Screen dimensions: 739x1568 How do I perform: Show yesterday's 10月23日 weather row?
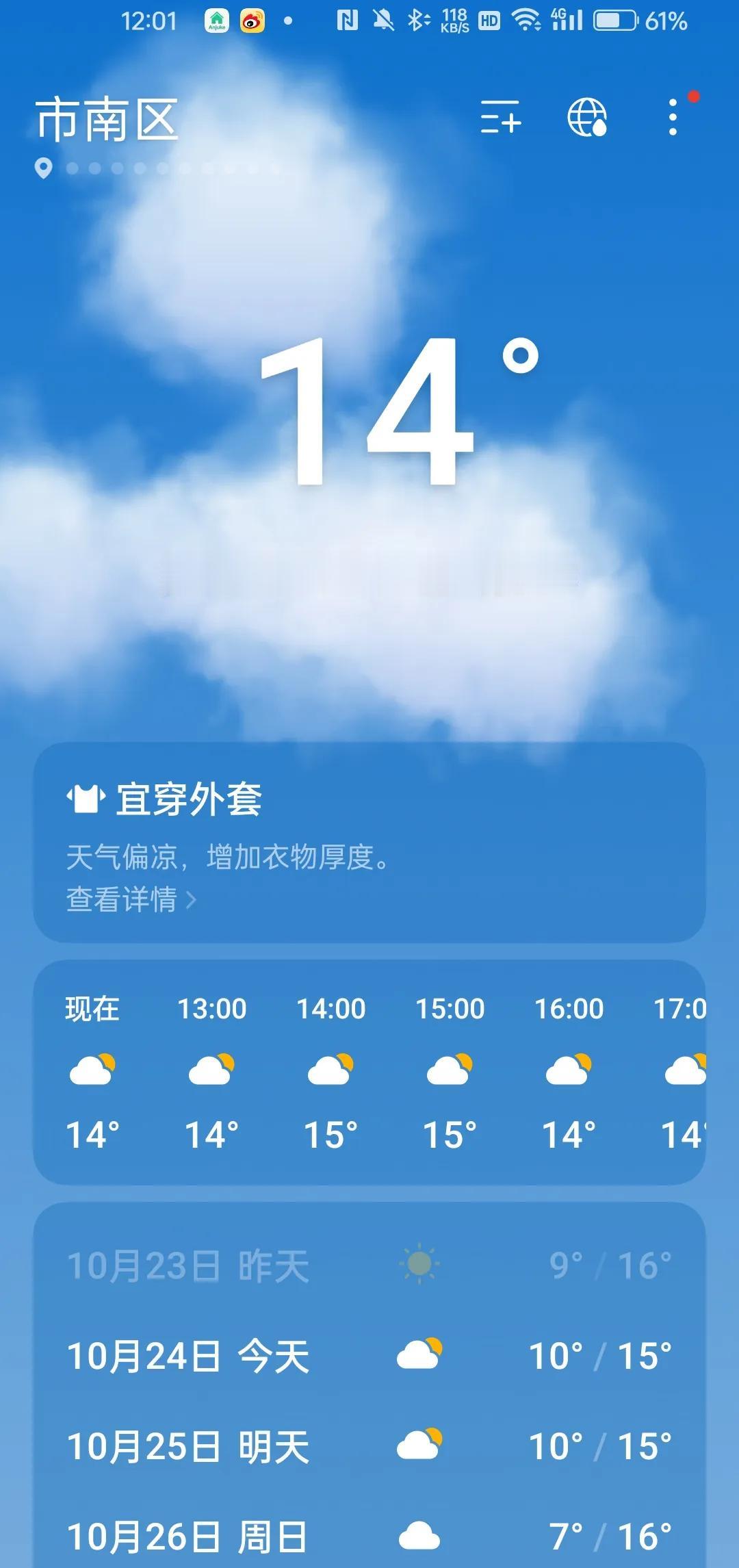coord(369,1265)
